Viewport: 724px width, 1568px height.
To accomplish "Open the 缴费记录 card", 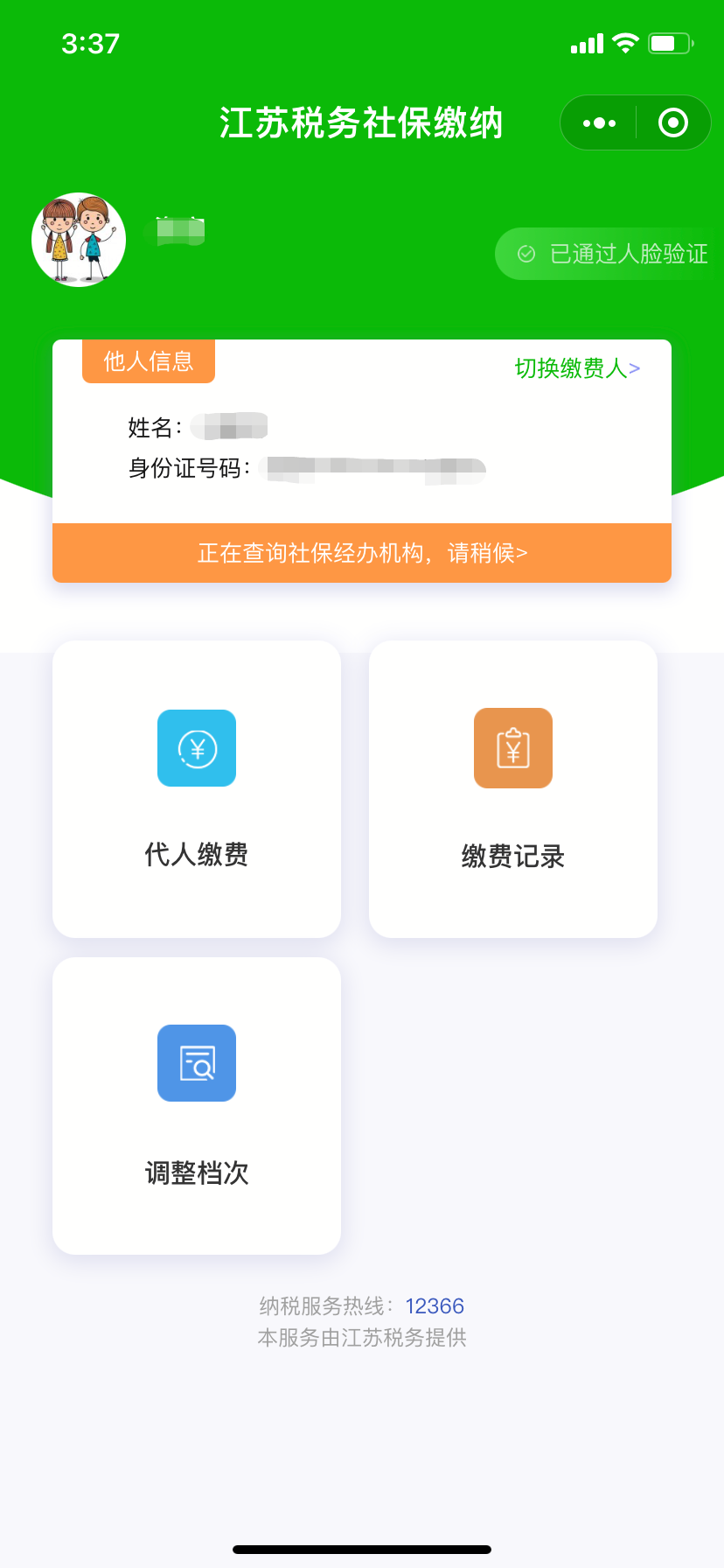I will tap(513, 789).
